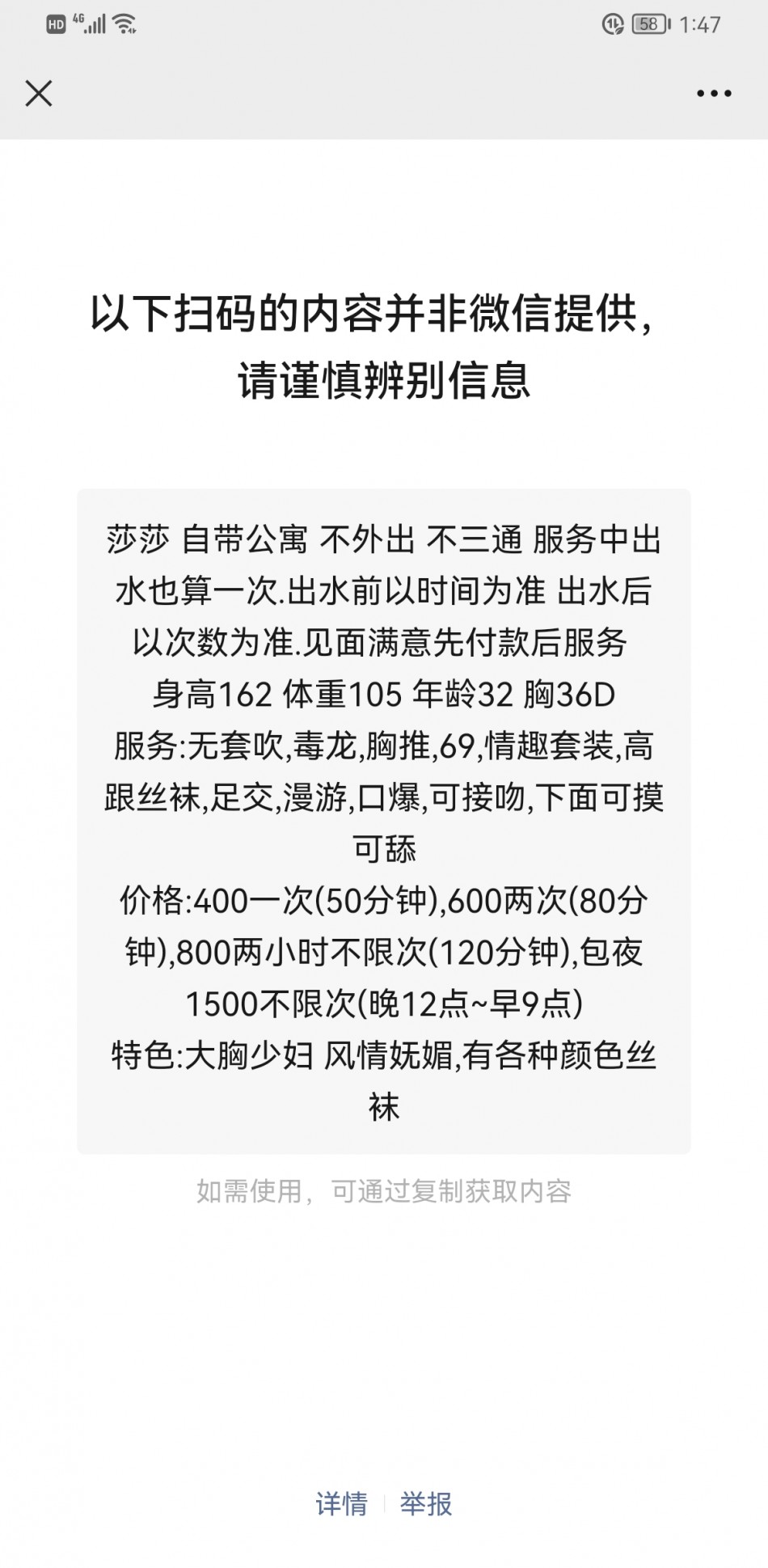Open the three-dot overflow menu
This screenshot has width=768, height=1568.
pyautogui.click(x=714, y=94)
